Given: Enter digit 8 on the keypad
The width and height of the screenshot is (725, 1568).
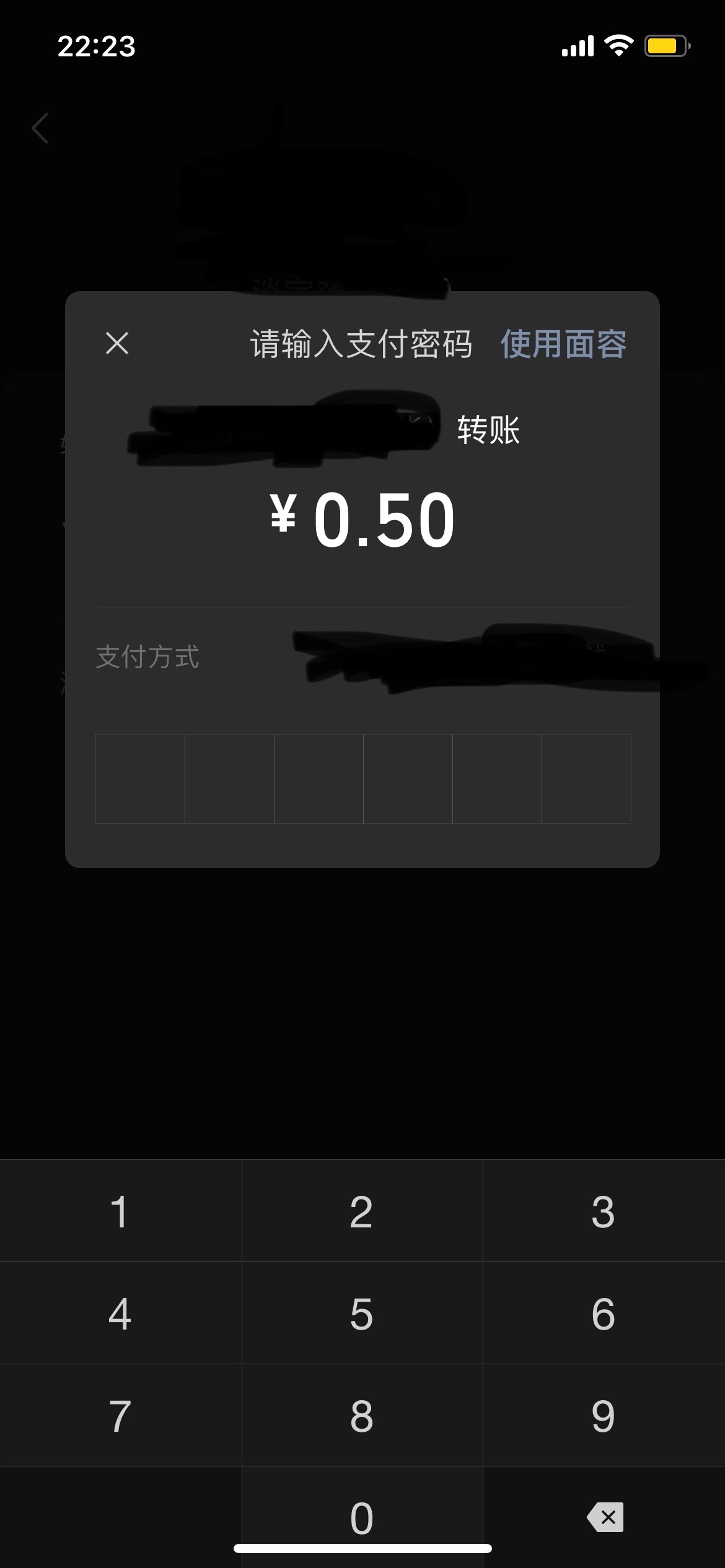Looking at the screenshot, I should point(361,1416).
